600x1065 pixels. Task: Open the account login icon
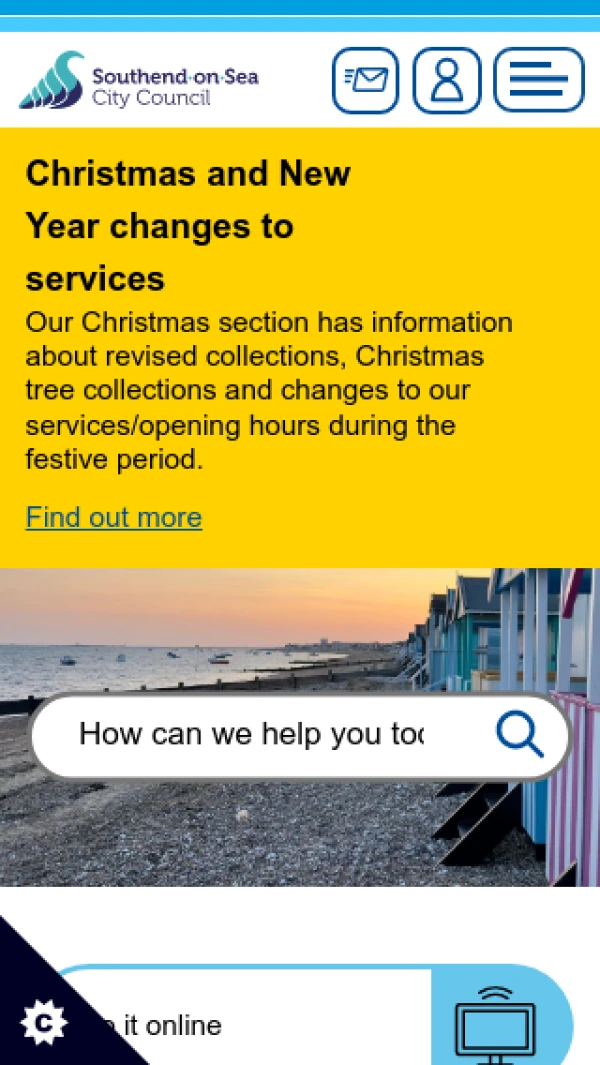coord(447,80)
